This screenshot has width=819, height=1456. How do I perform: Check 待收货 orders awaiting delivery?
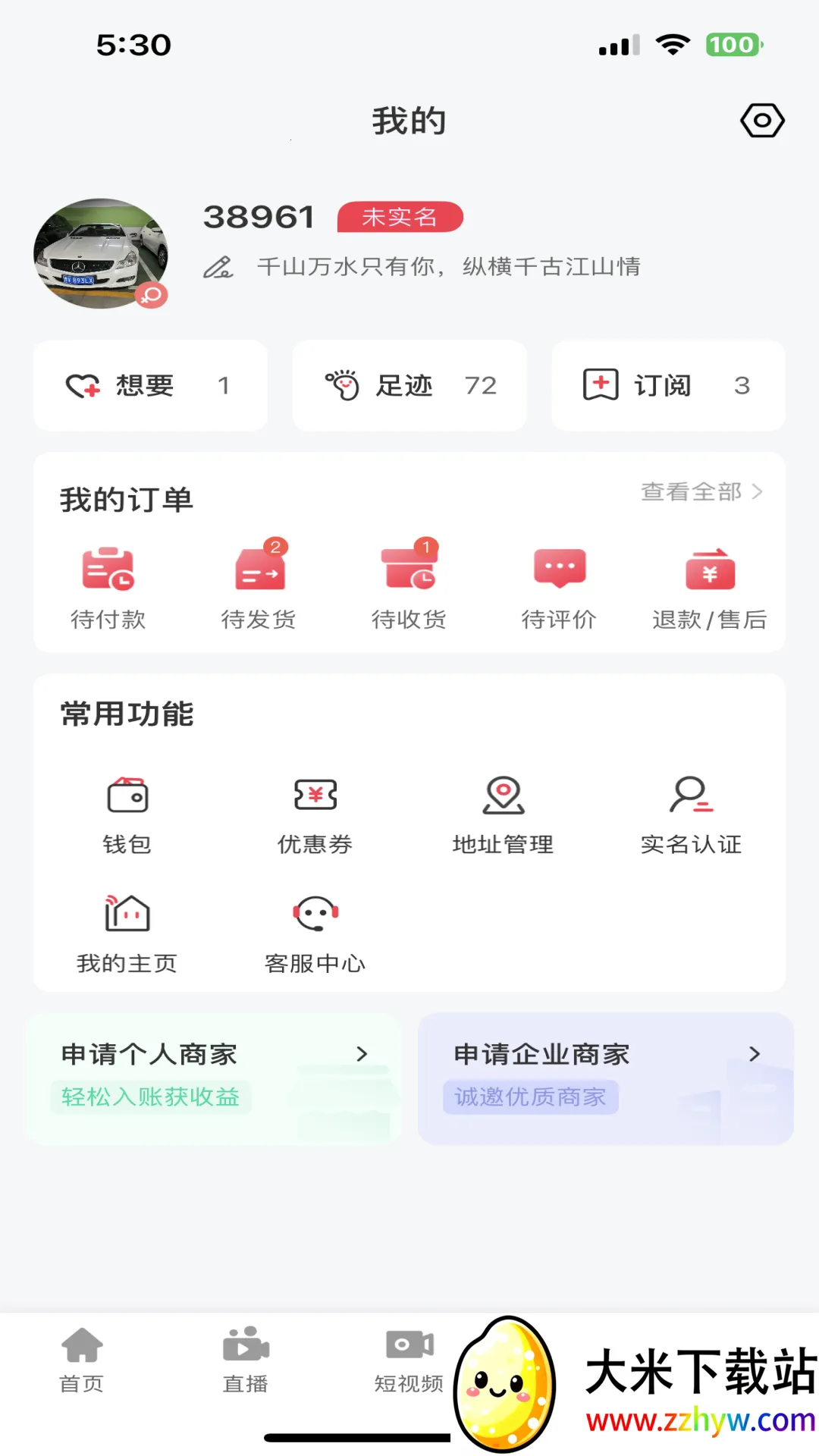click(x=409, y=584)
